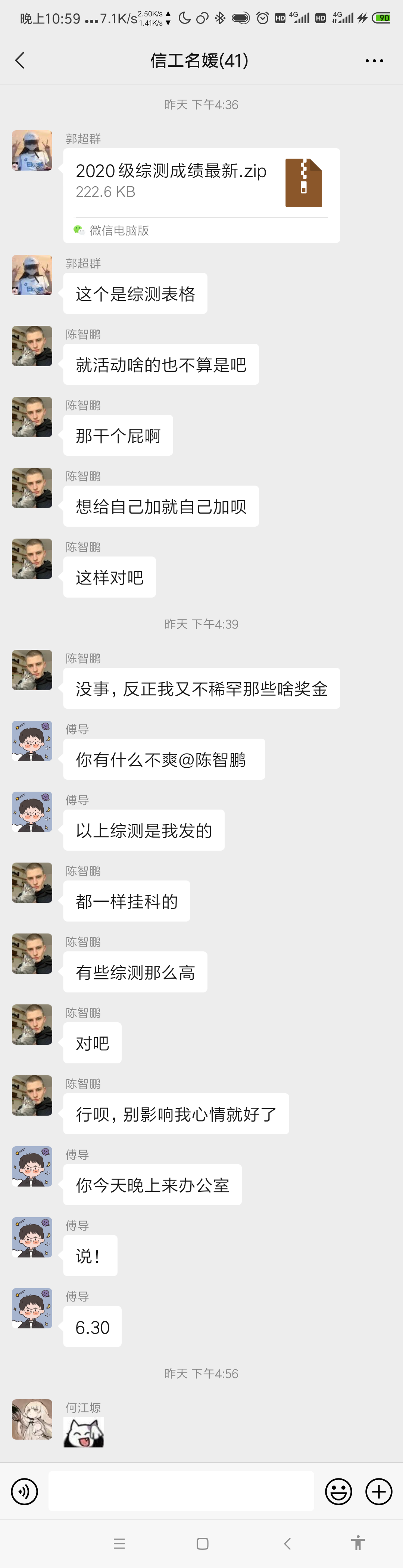The width and height of the screenshot is (403, 1568).
Task: Open the group chat options menu
Action: pos(374,61)
